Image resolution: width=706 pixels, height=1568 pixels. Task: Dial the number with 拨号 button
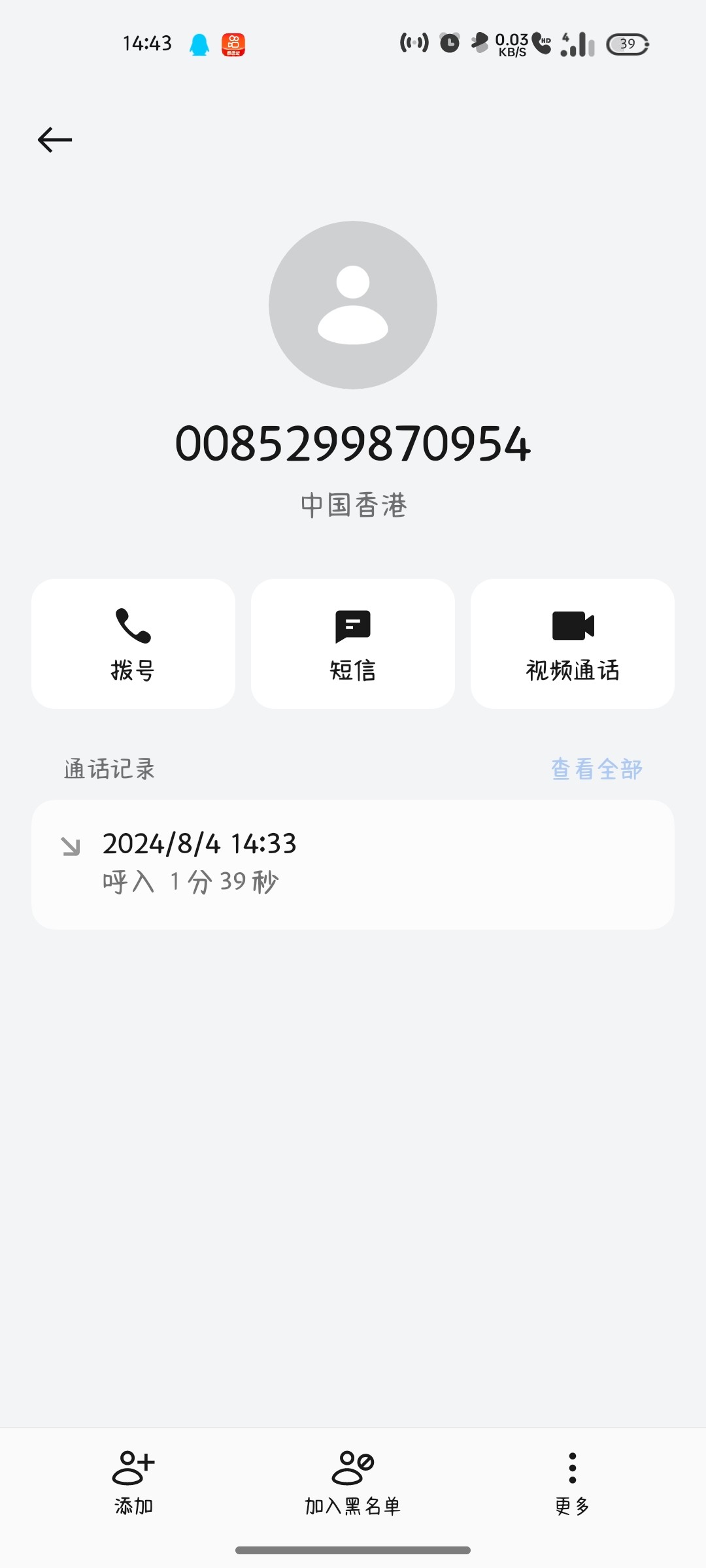133,644
